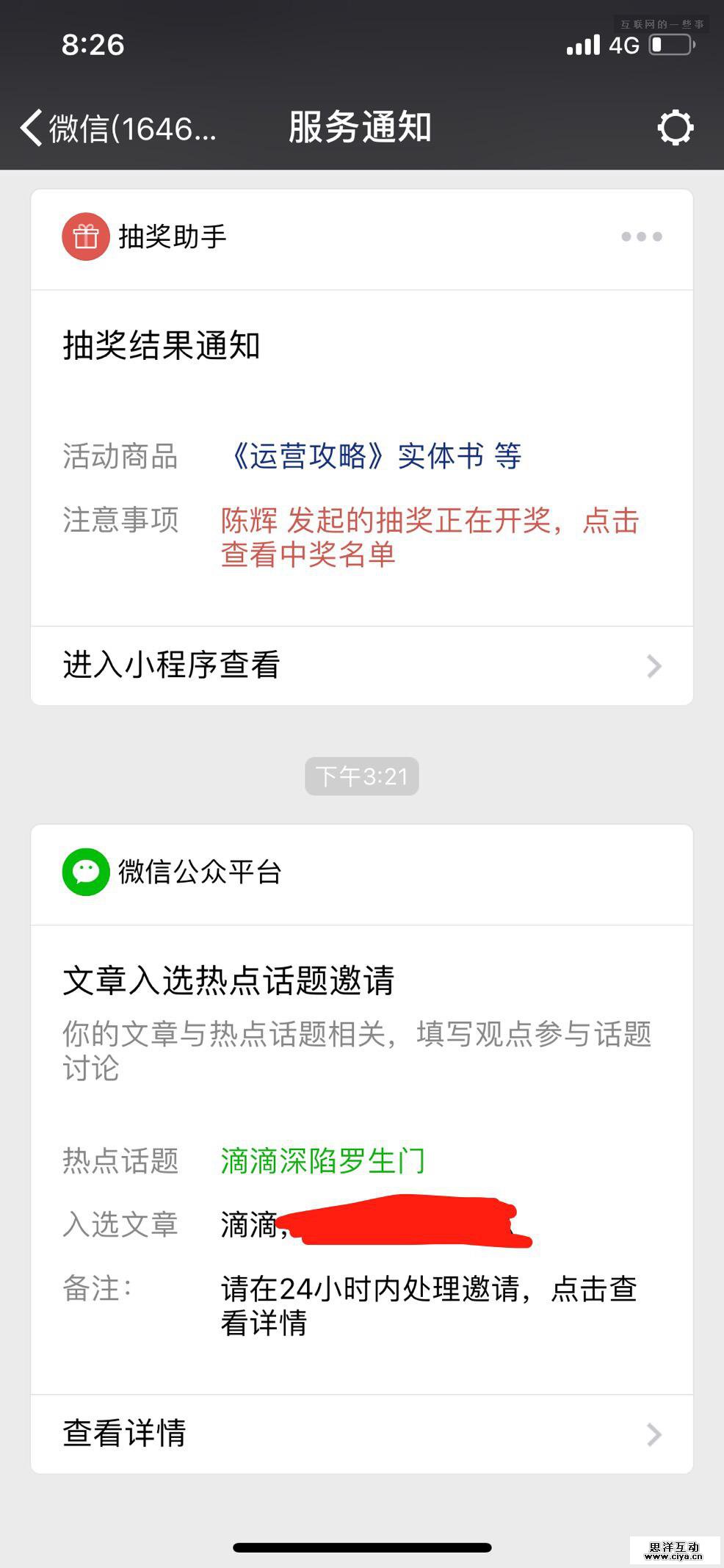Expand 进入小程序查看 via its chevron
The height and width of the screenshot is (1568, 724).
click(x=653, y=665)
